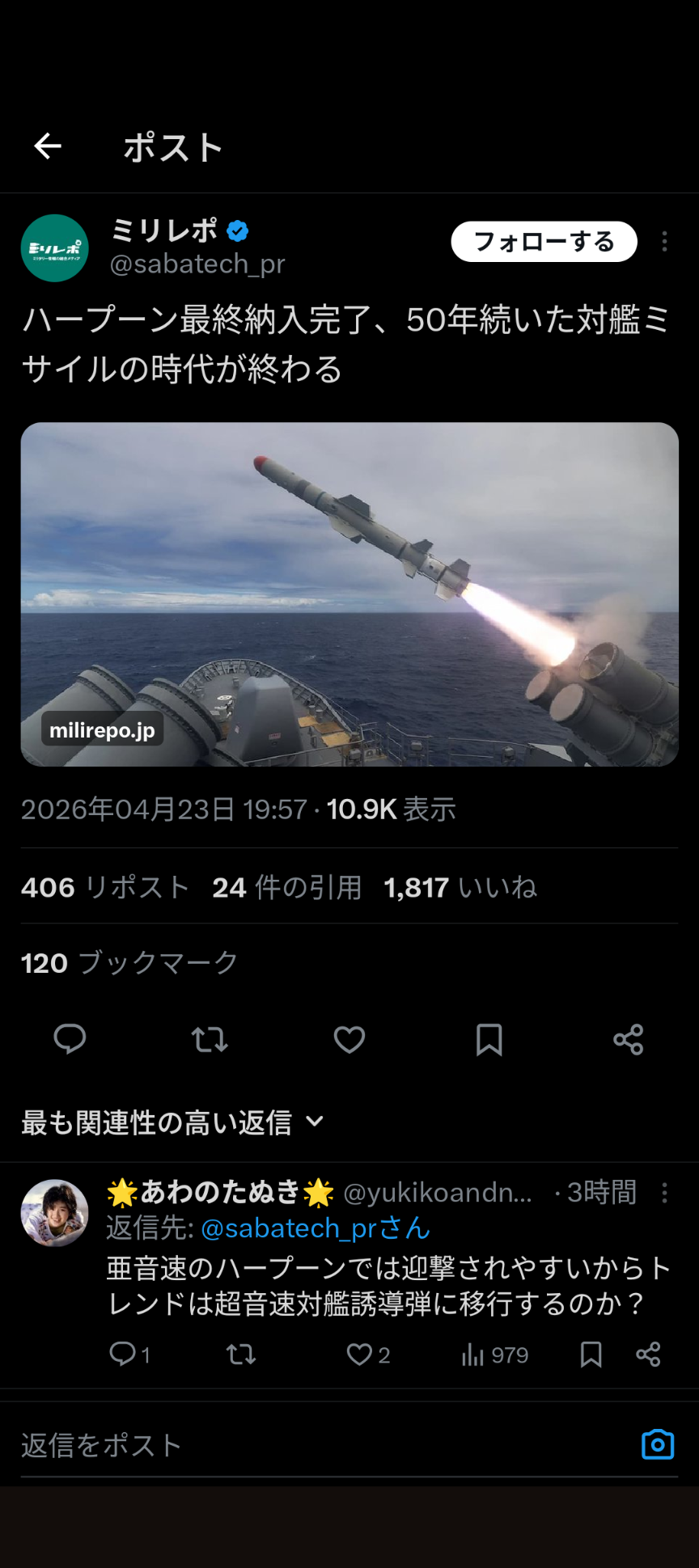The height and width of the screenshot is (1568, 699).
Task: Like the main ミリレポ post
Action: point(349,1039)
